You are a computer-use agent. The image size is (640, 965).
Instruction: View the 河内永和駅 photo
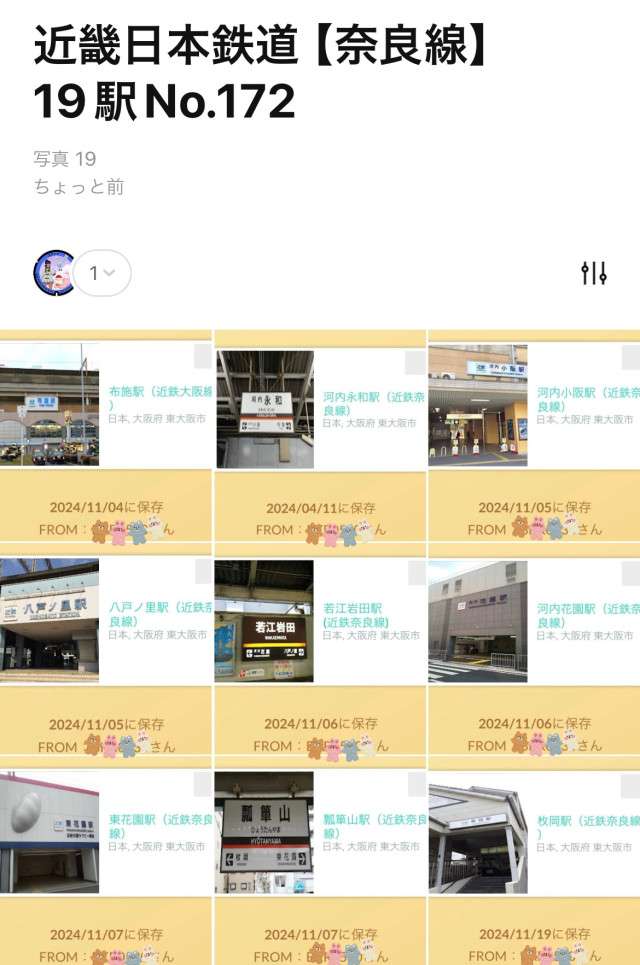coord(265,408)
